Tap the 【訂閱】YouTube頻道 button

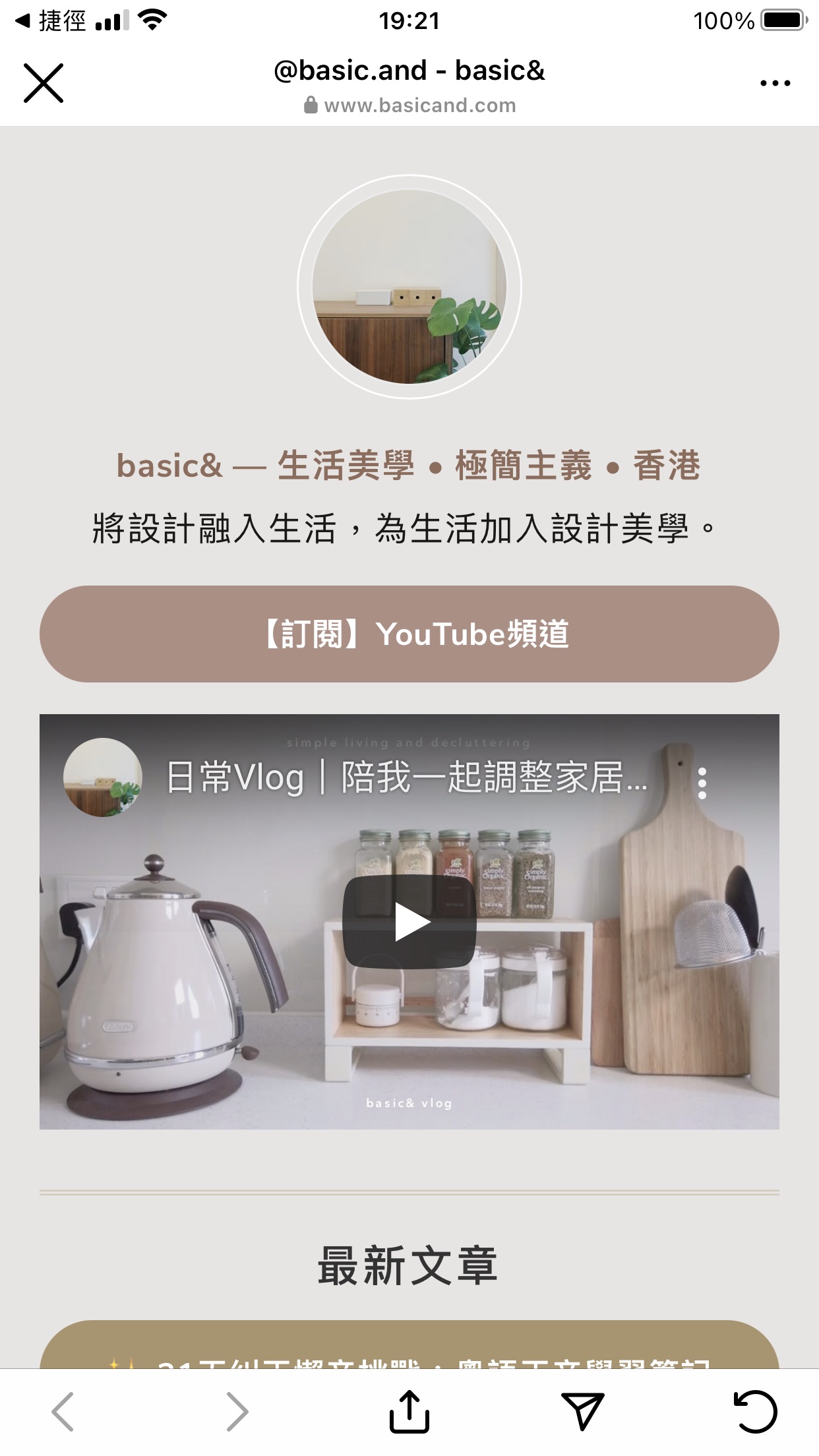click(409, 634)
